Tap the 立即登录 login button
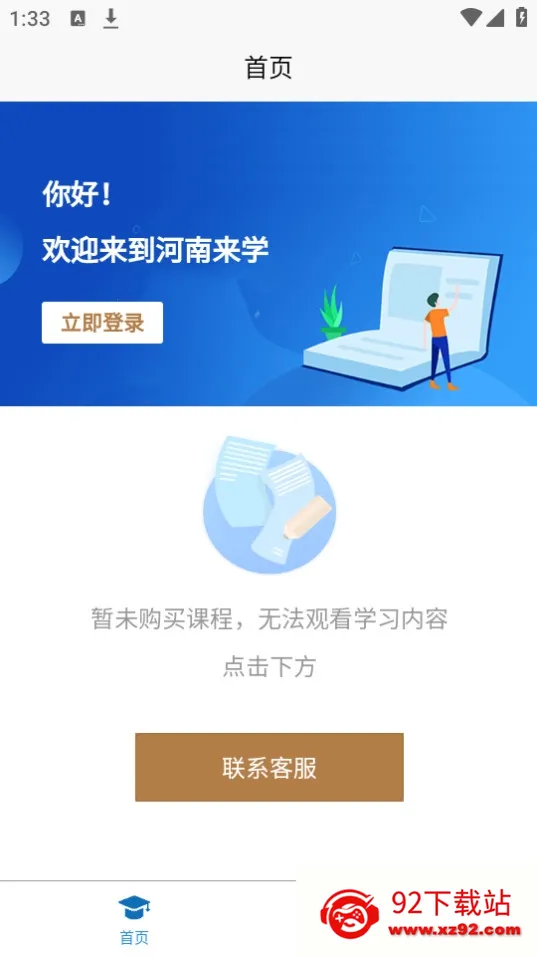The image size is (537, 956). (102, 323)
